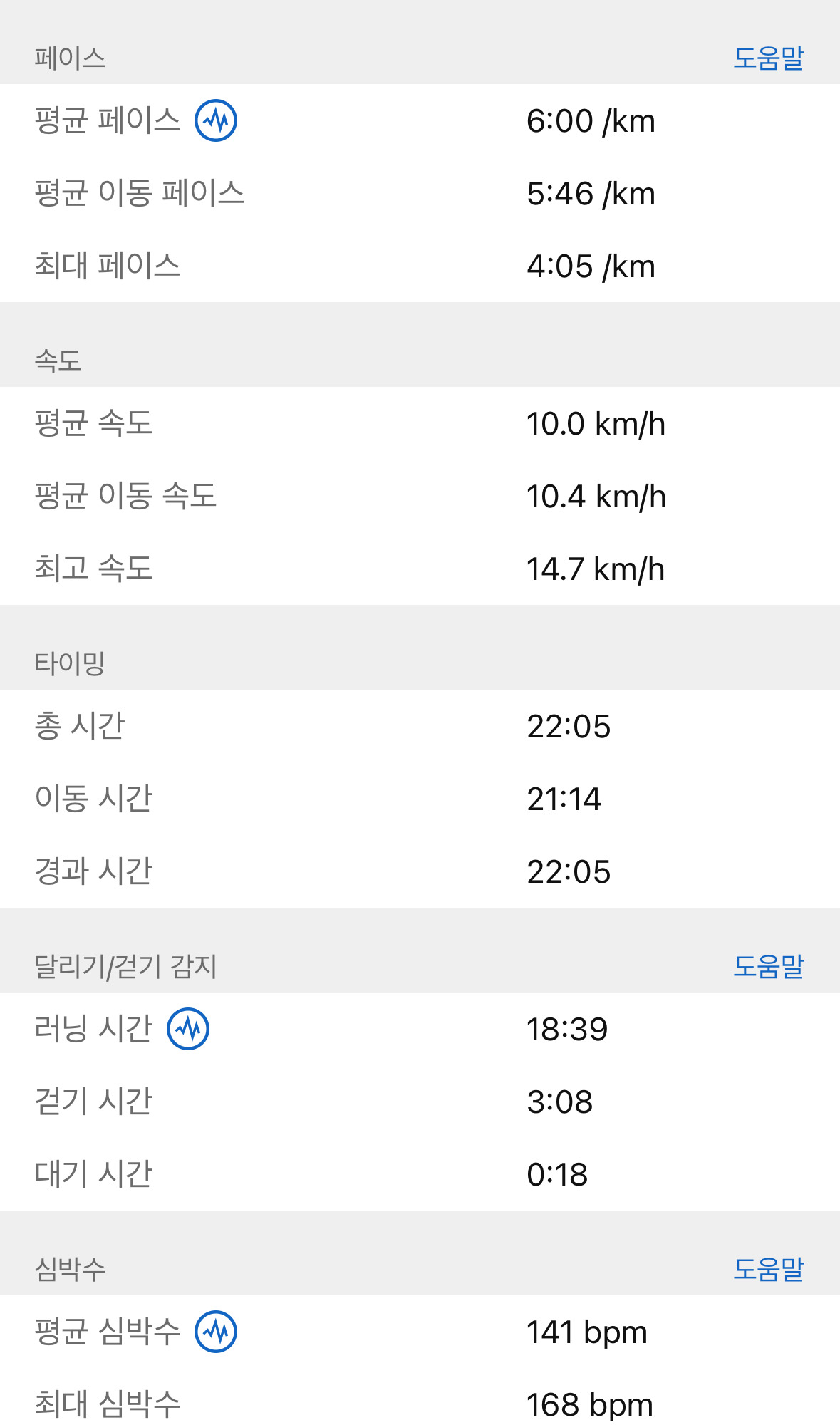Tap the chart icon beside 러닝 시간
The height and width of the screenshot is (1425, 840).
(x=188, y=1029)
